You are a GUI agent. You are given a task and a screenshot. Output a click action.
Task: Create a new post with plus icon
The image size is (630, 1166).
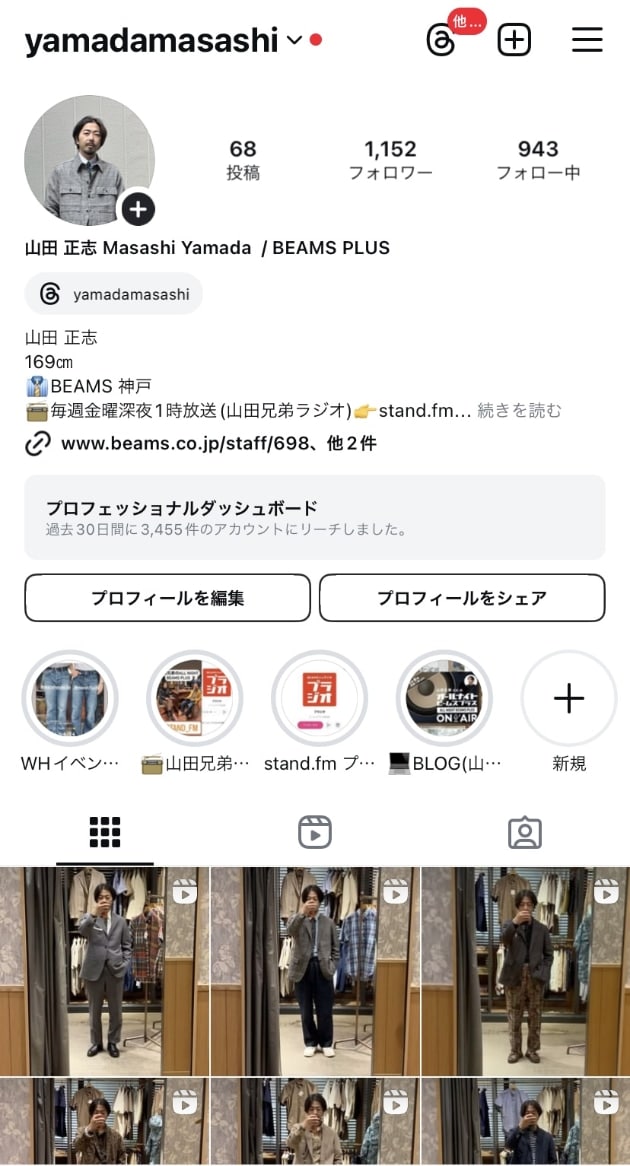pyautogui.click(x=514, y=40)
